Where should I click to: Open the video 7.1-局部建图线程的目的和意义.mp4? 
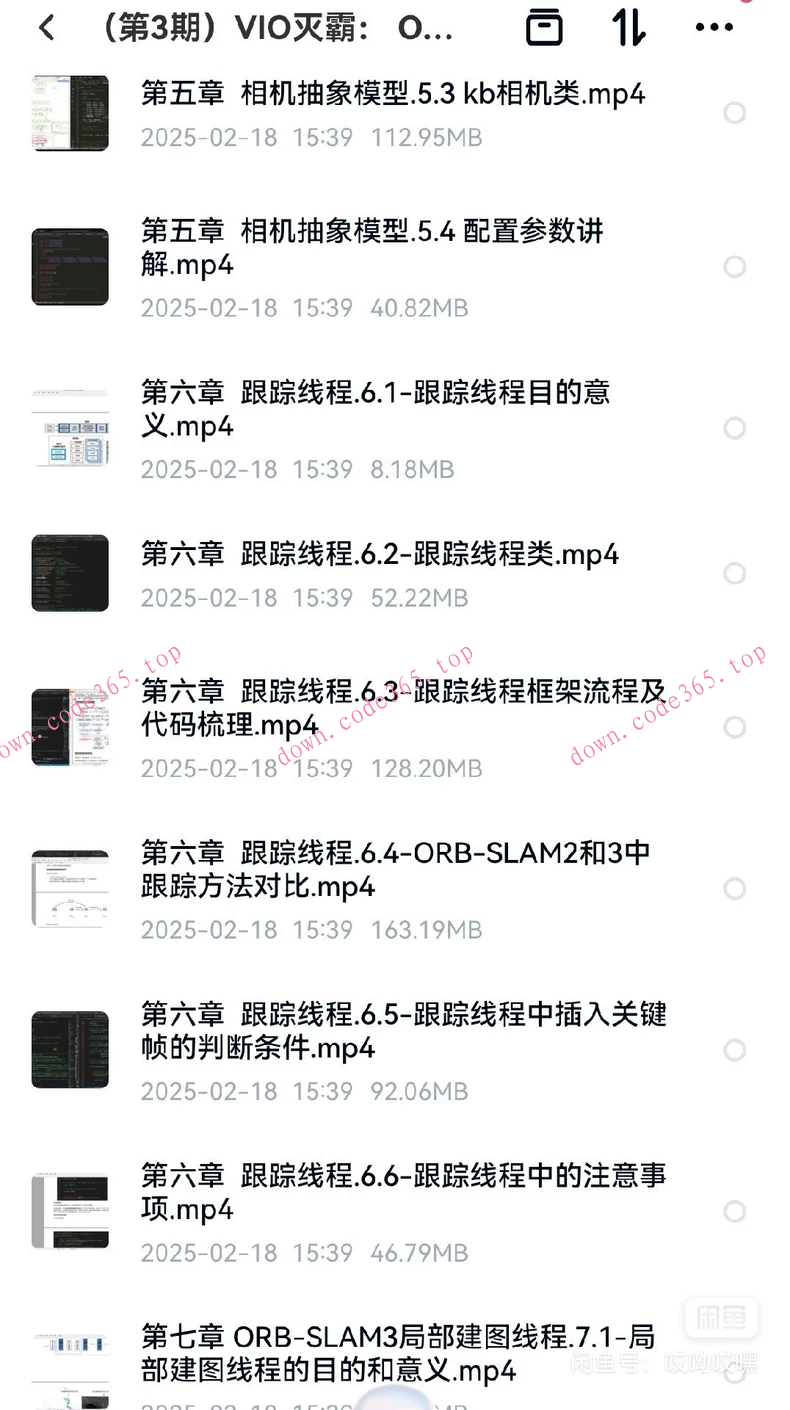tap(400, 1354)
